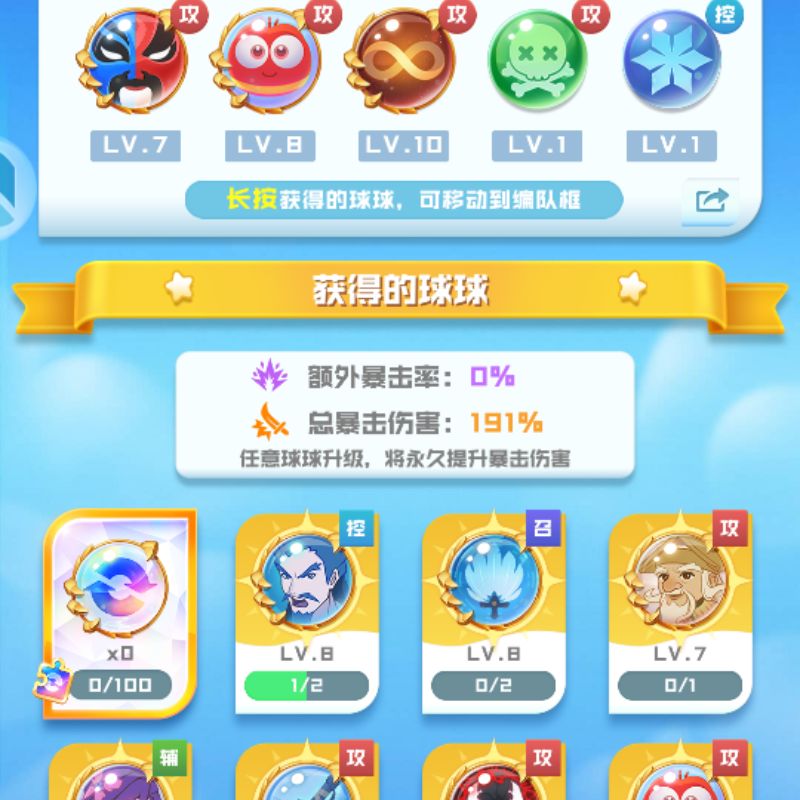Open the rainbow ball card showing 0/100
The height and width of the screenshot is (800, 800).
click(x=120, y=612)
